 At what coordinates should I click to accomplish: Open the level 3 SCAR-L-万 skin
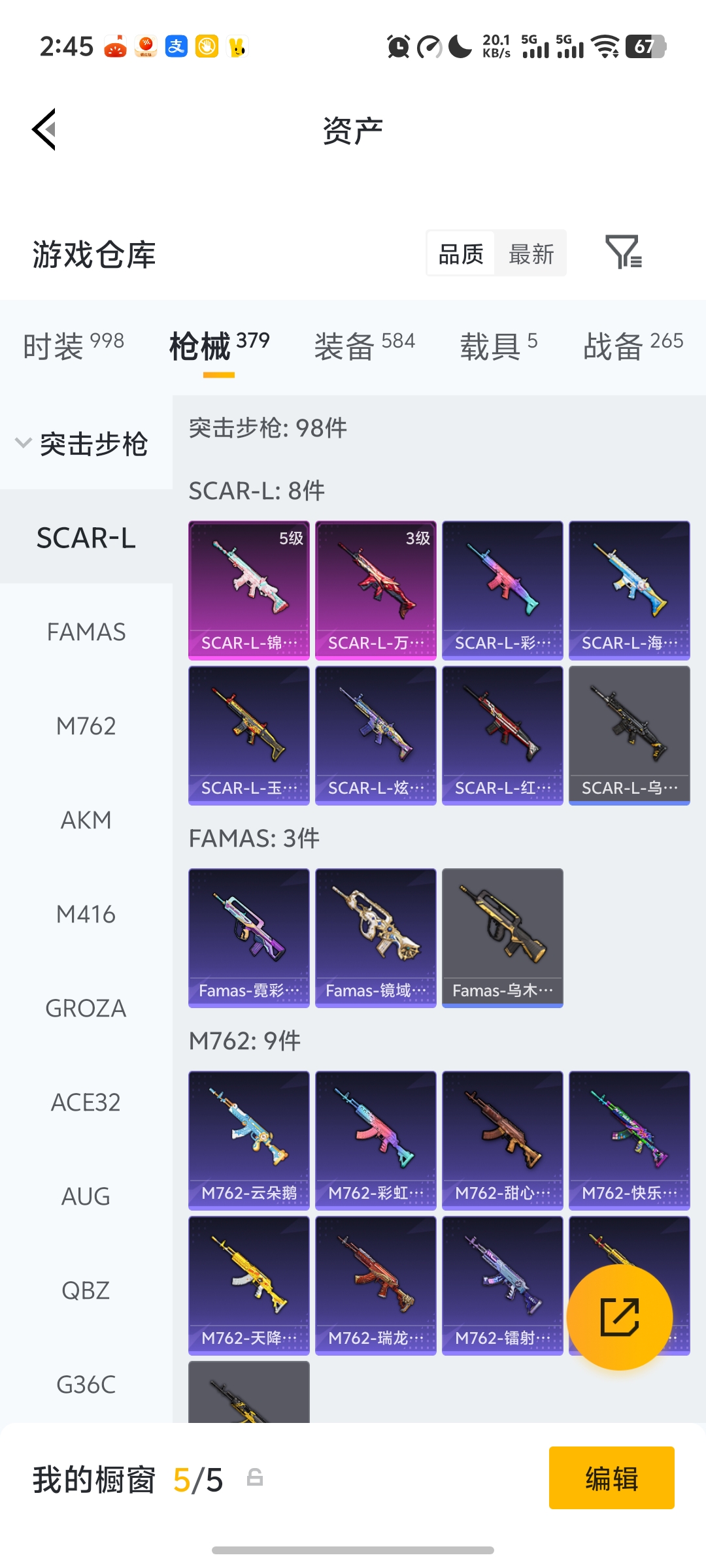[x=376, y=590]
